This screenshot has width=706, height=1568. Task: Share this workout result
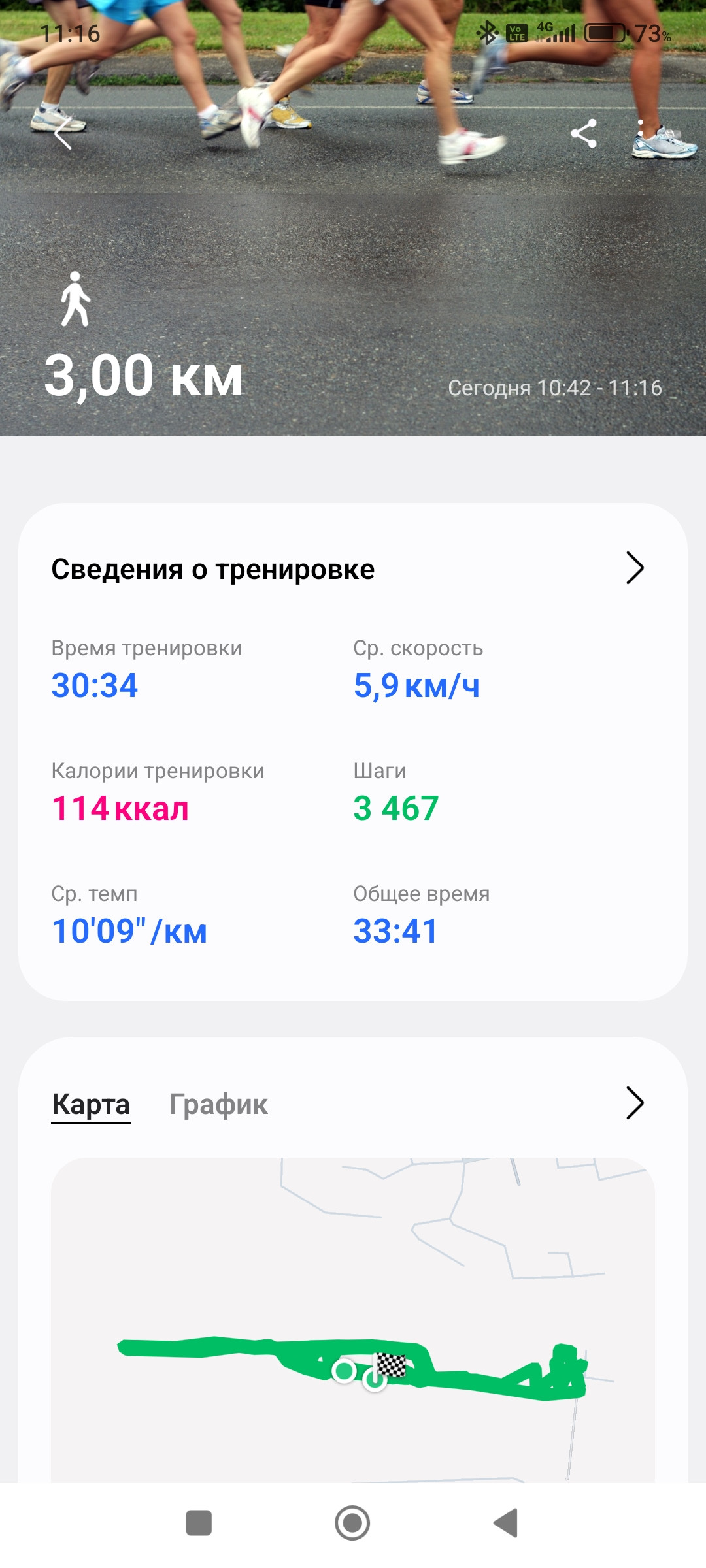point(584,134)
